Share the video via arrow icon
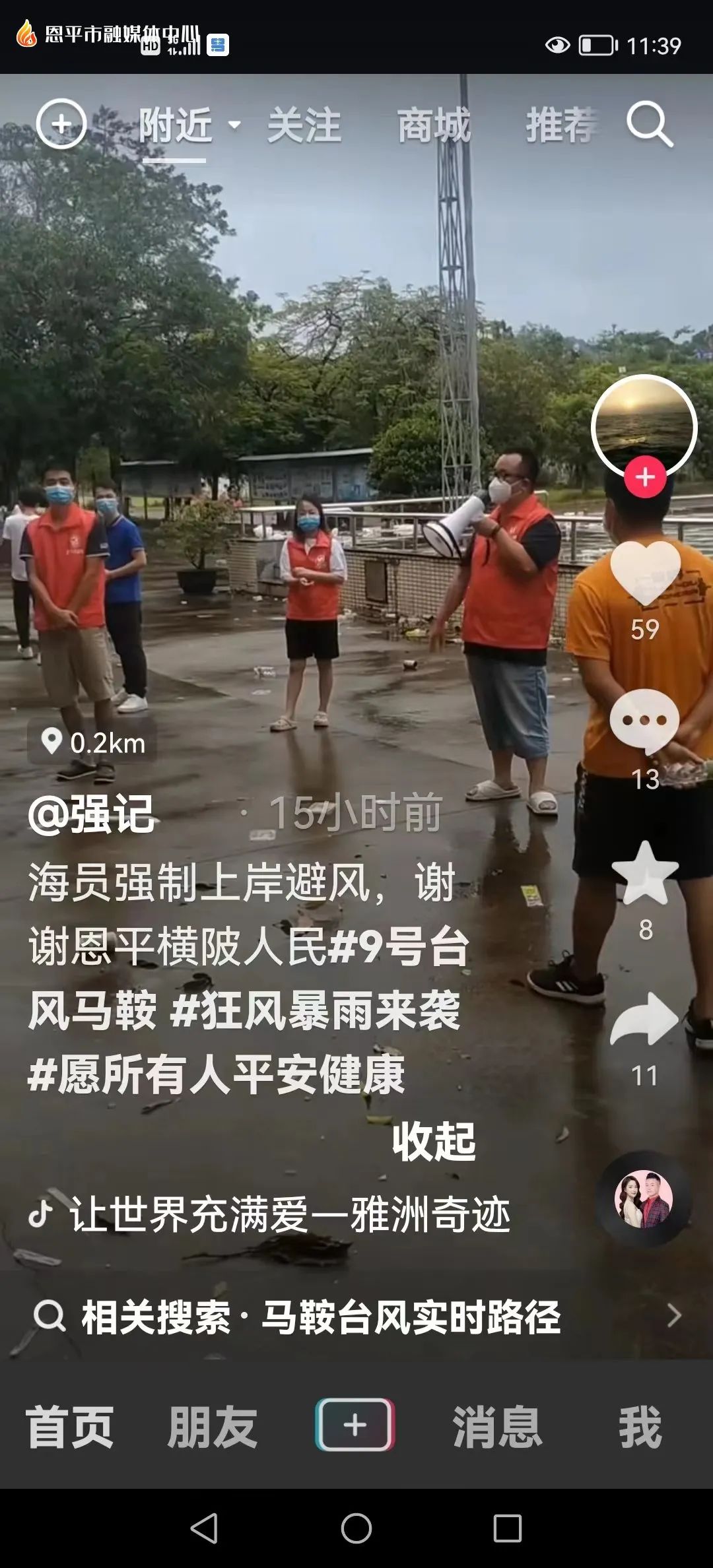The image size is (713, 1568). point(645,1020)
